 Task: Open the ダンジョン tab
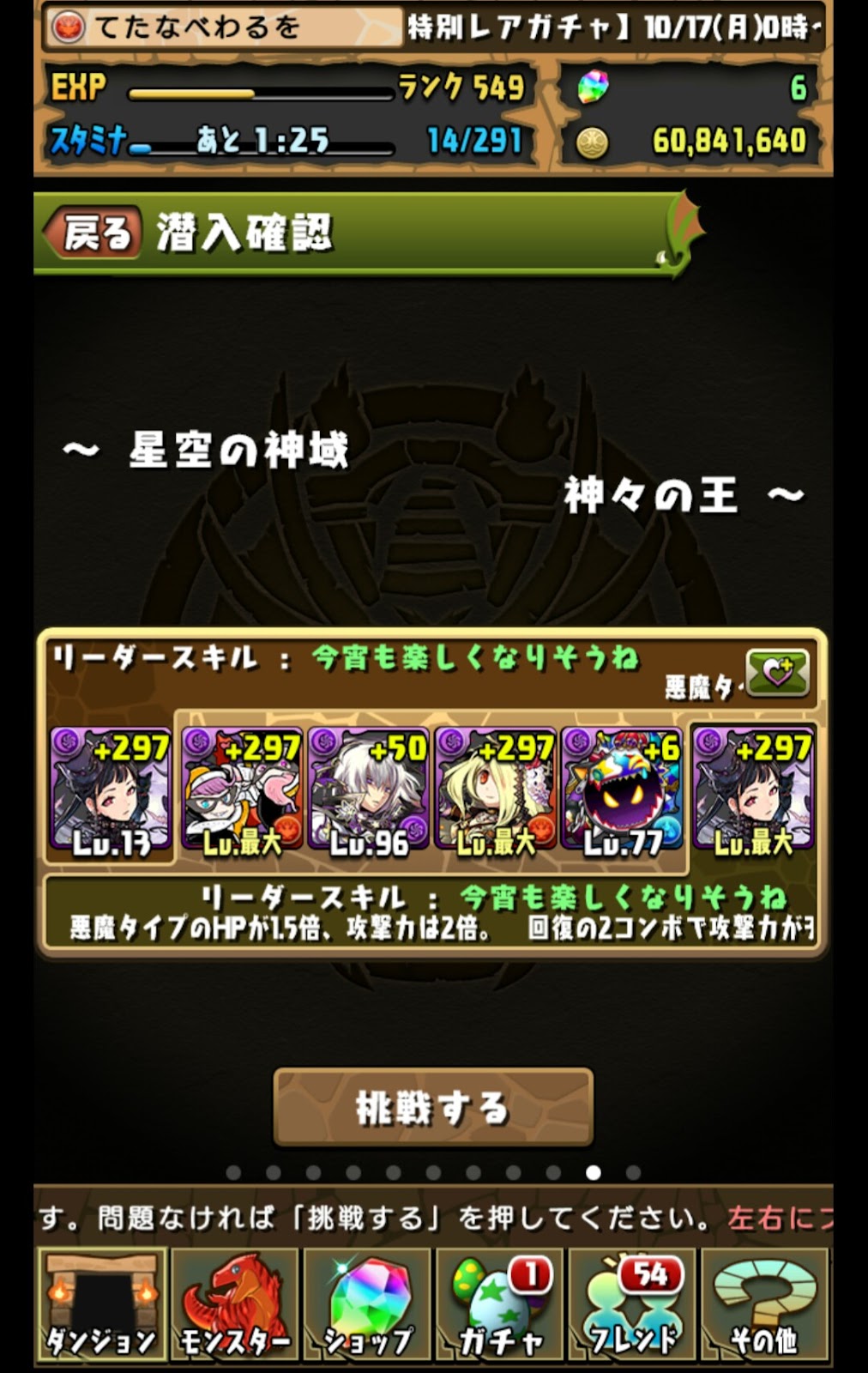(101, 1306)
